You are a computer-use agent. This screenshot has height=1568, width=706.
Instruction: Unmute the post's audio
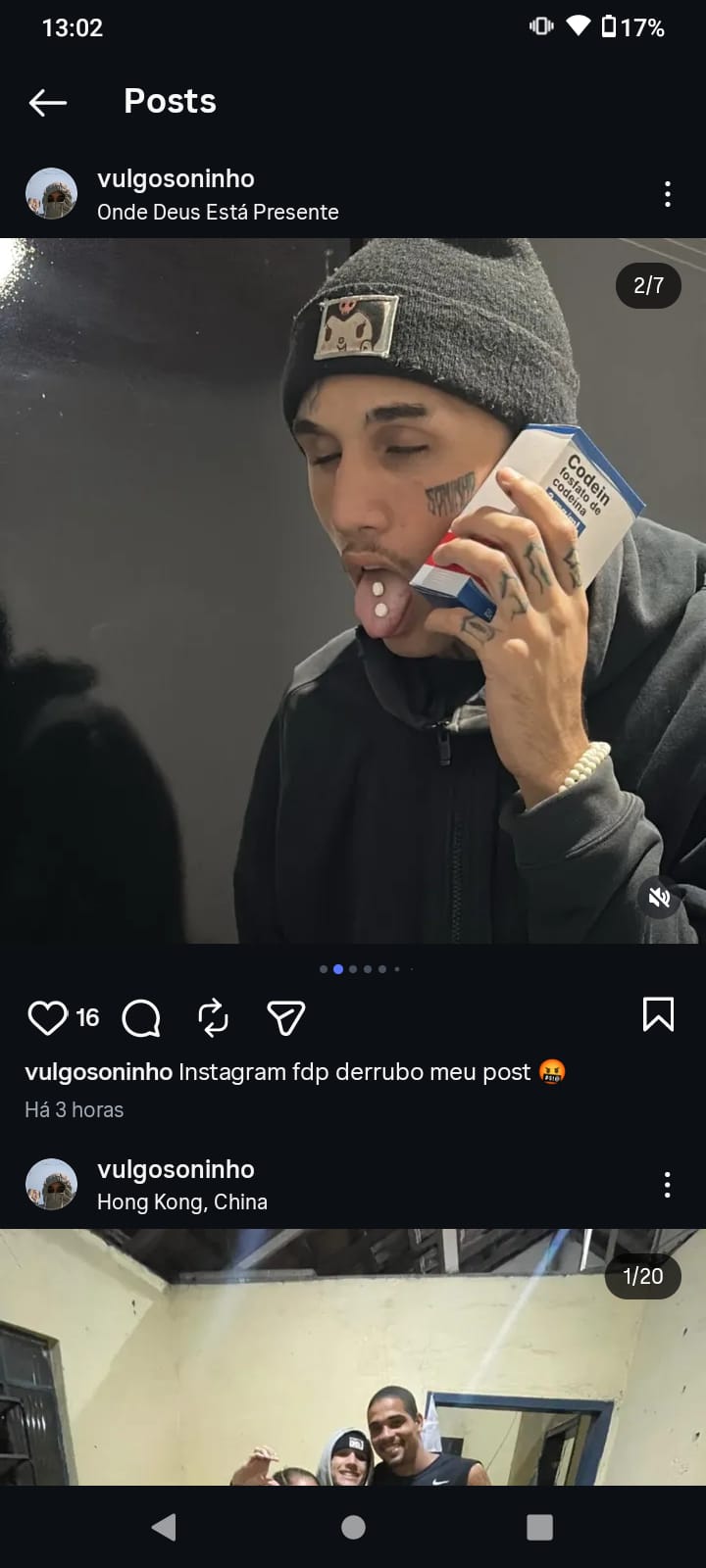pyautogui.click(x=660, y=897)
